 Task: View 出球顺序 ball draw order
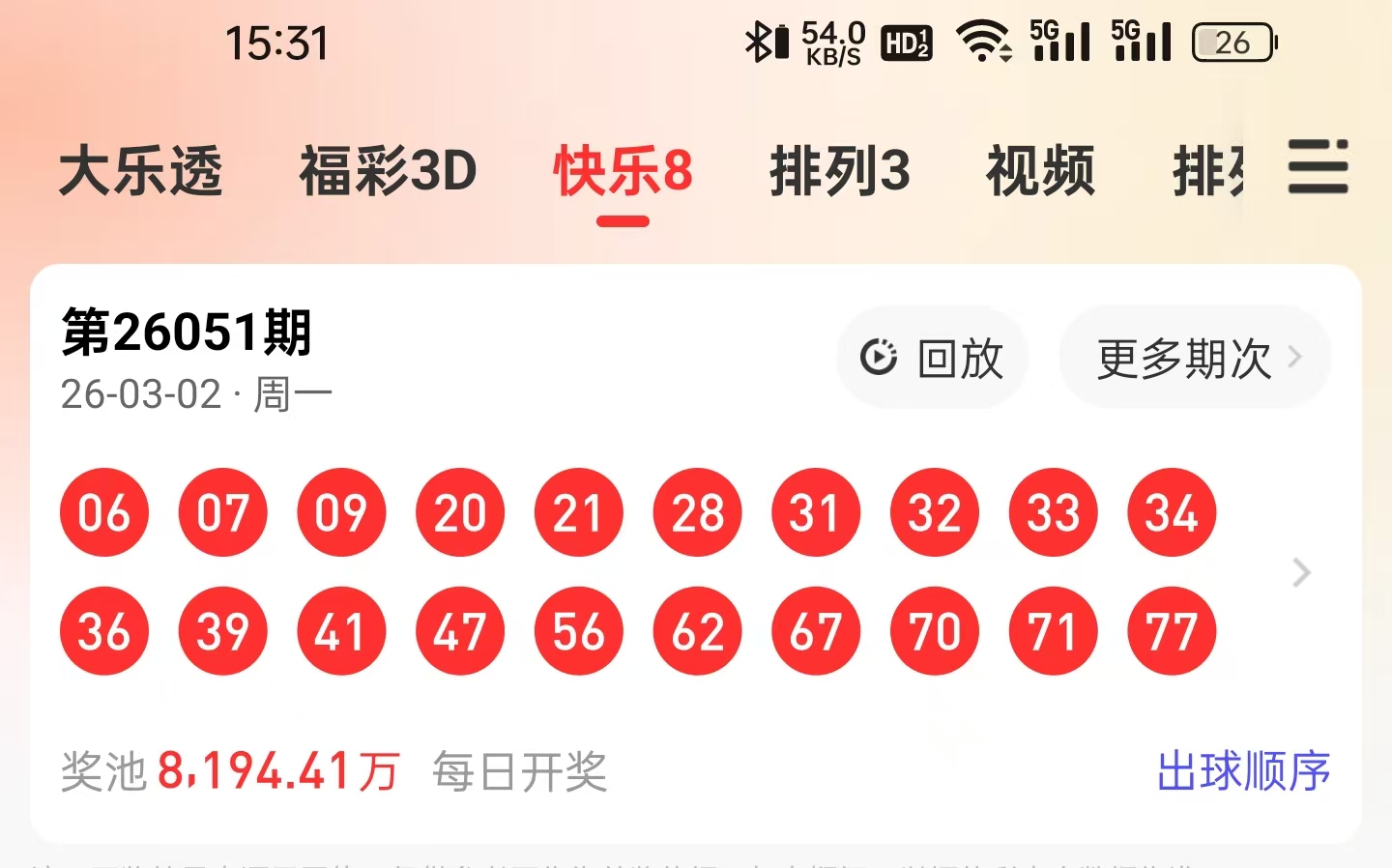(x=1243, y=771)
